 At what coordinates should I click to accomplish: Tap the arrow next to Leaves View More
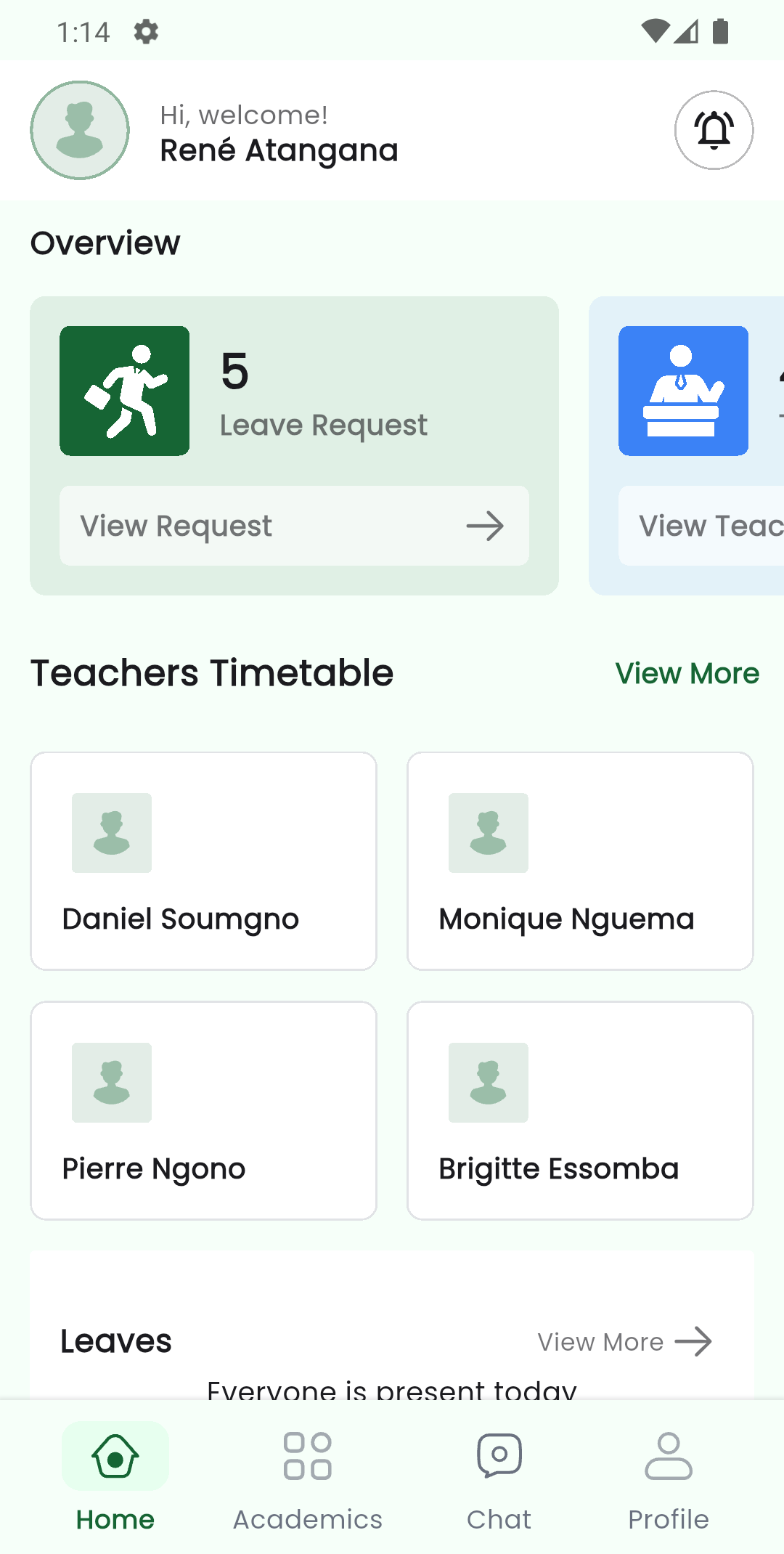(x=695, y=1341)
